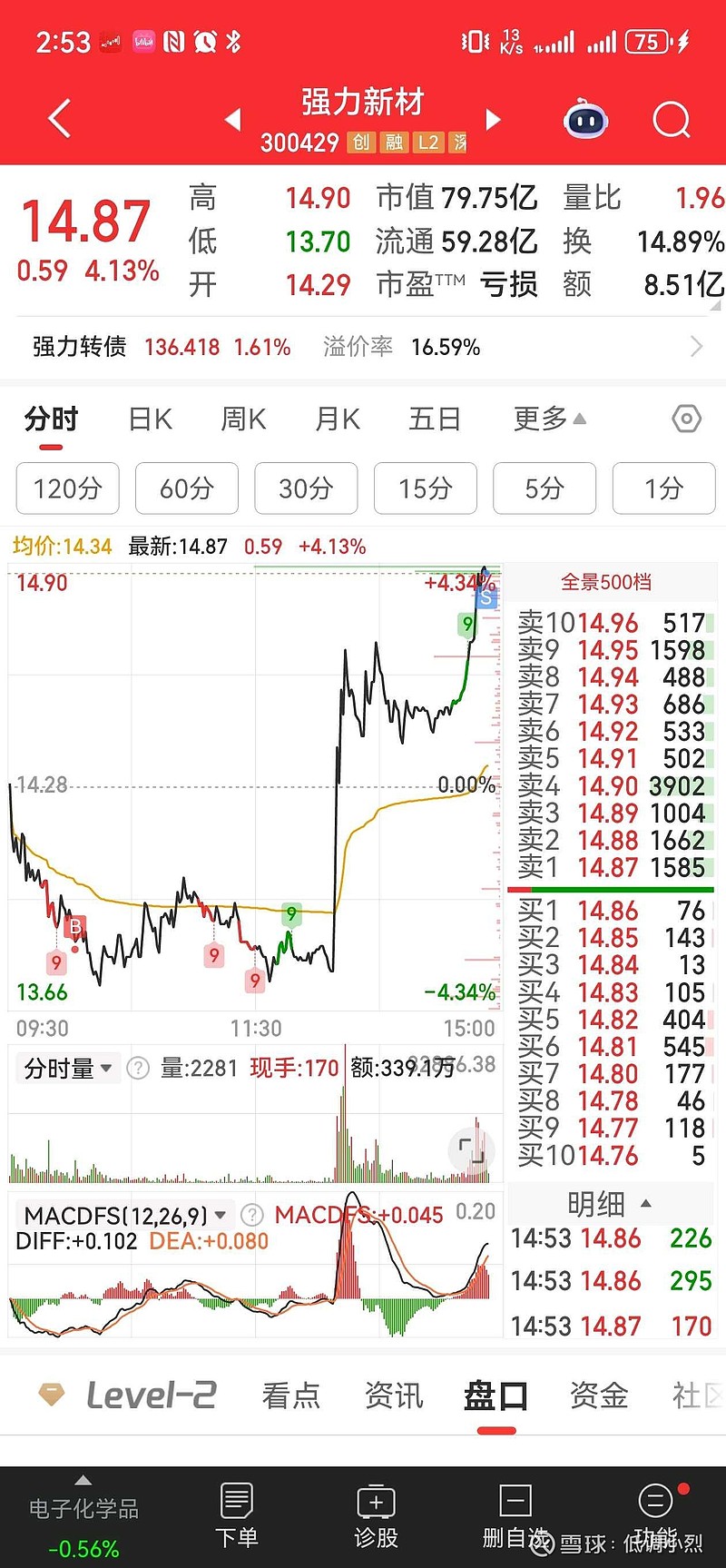Image resolution: width=726 pixels, height=1568 pixels.
Task: Tap 下单 to place an order
Action: pos(237,1515)
